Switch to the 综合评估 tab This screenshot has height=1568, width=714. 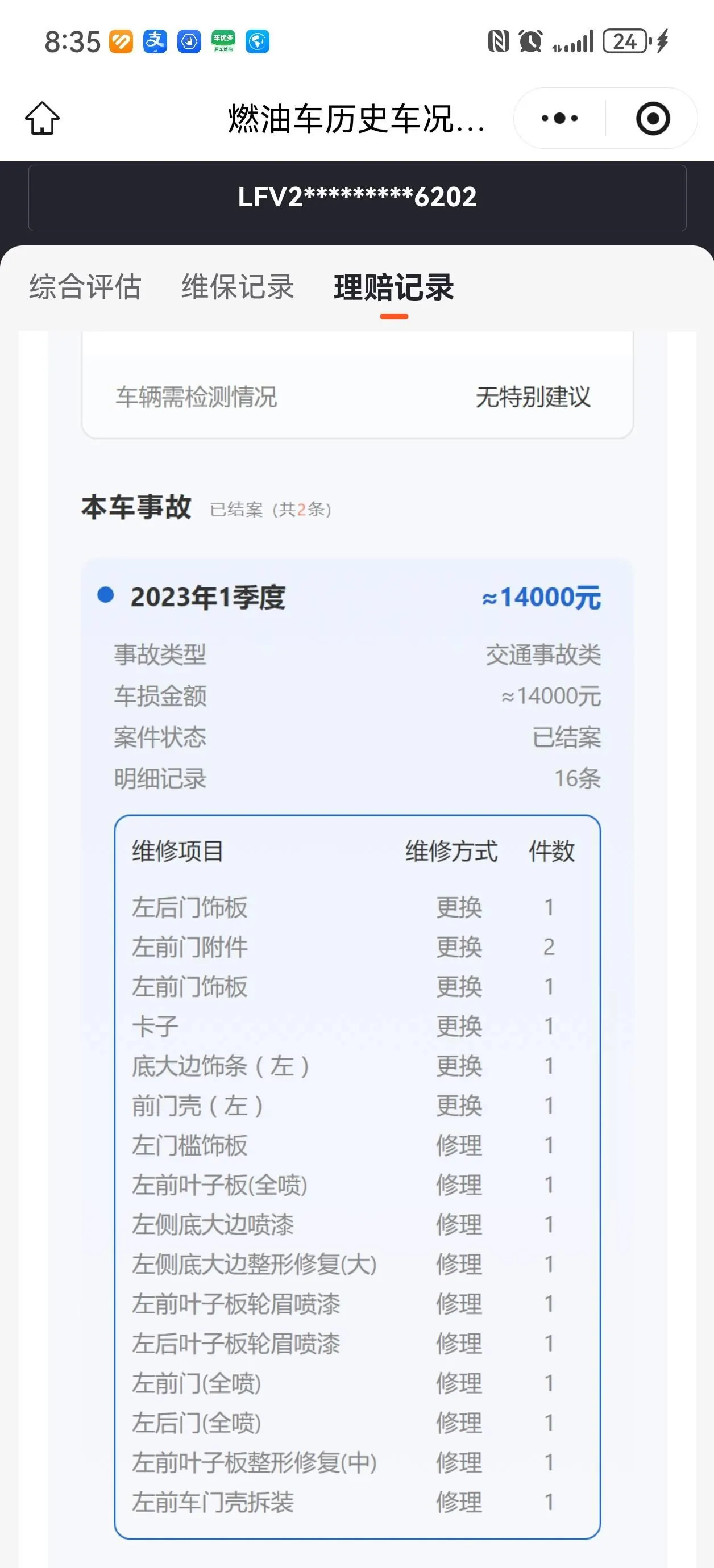coord(85,287)
